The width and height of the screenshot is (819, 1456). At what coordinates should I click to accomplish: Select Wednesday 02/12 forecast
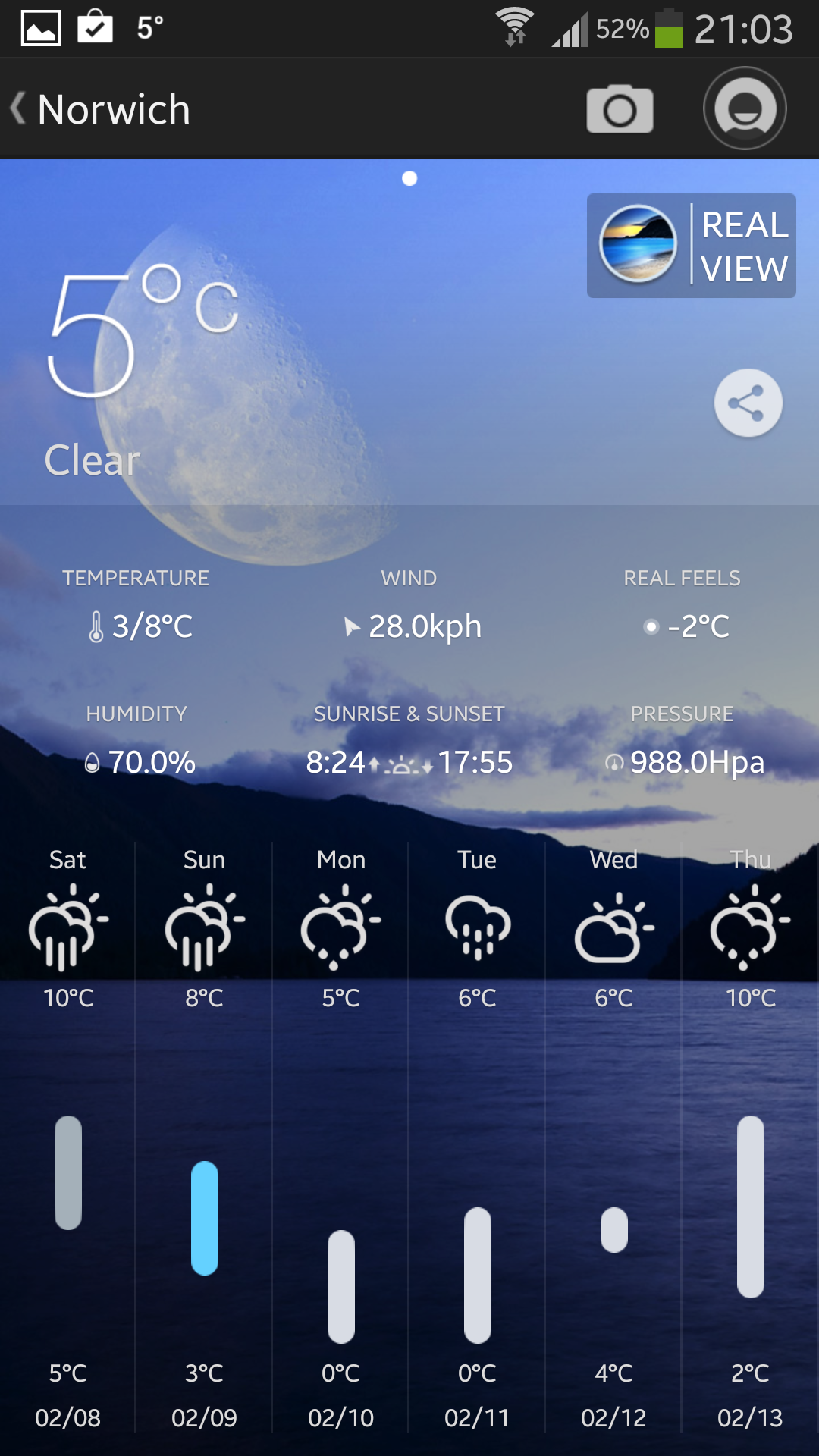coord(614,1137)
